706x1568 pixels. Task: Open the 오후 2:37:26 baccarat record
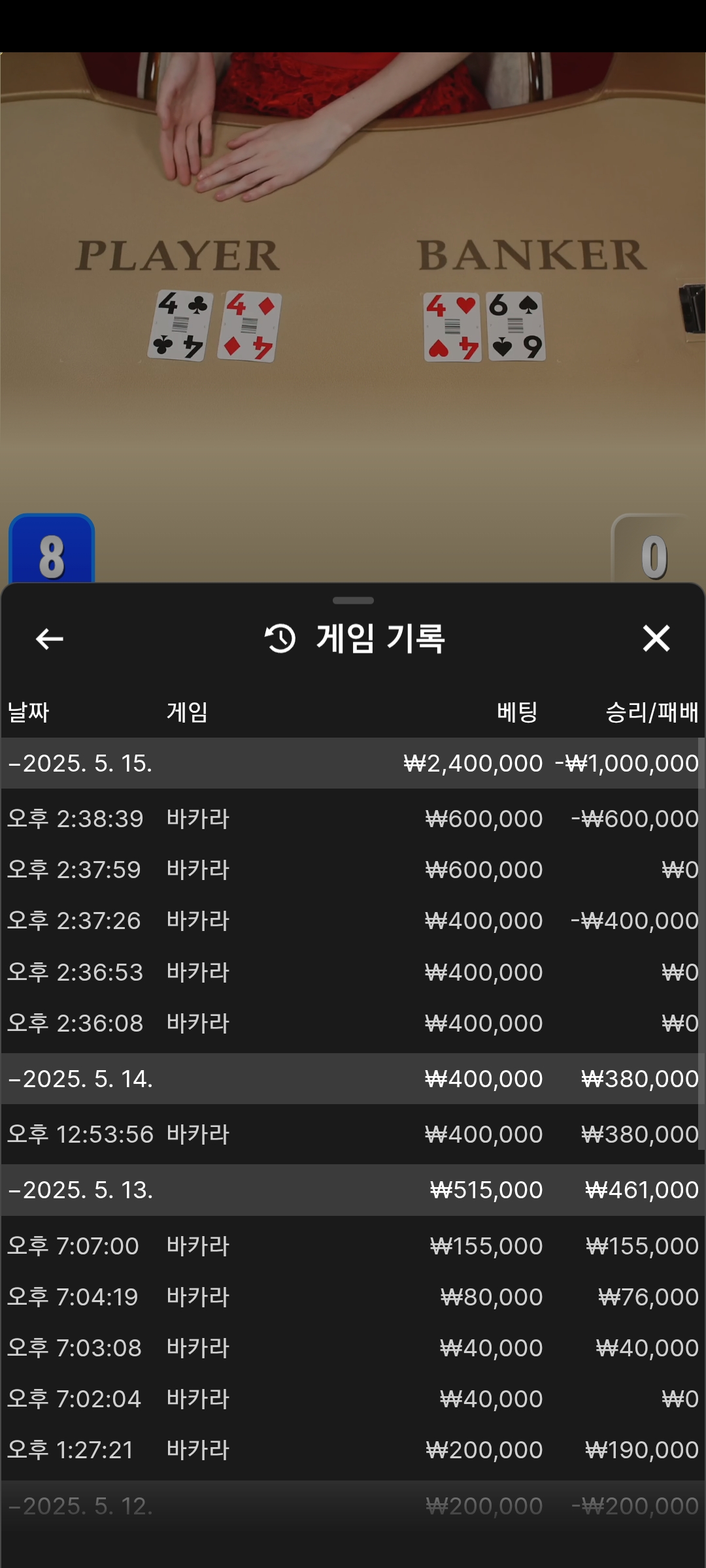352,921
